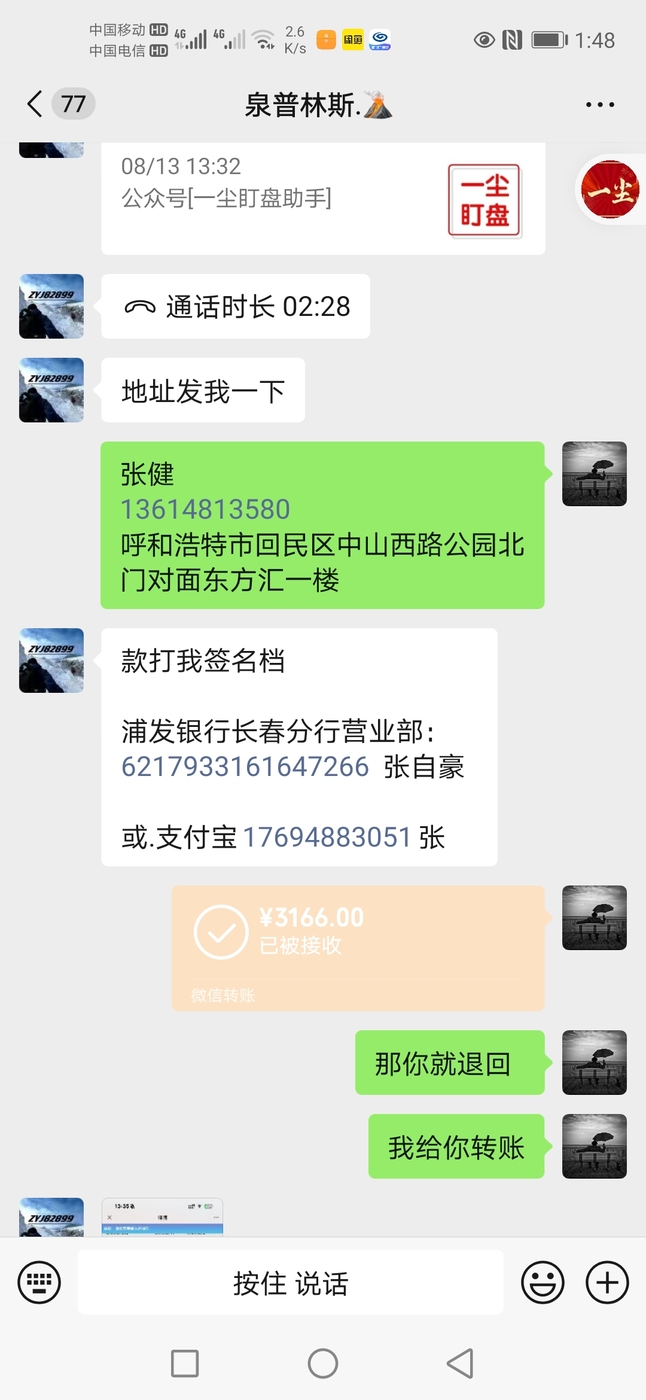Open the ¥3166.00 transfer details
Screen dimensions: 646x1400
point(358,947)
